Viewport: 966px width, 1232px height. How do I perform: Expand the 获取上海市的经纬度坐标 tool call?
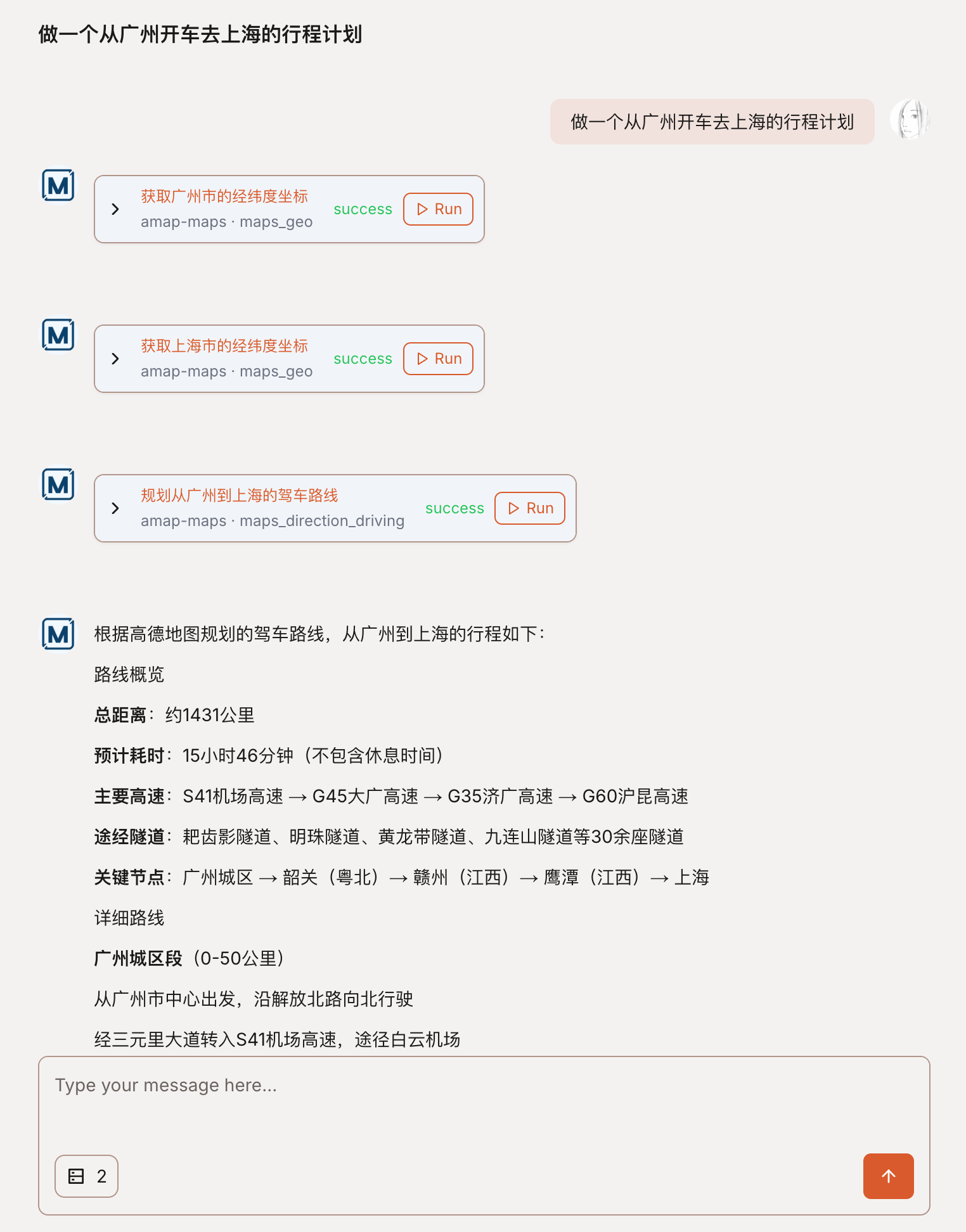click(x=115, y=359)
